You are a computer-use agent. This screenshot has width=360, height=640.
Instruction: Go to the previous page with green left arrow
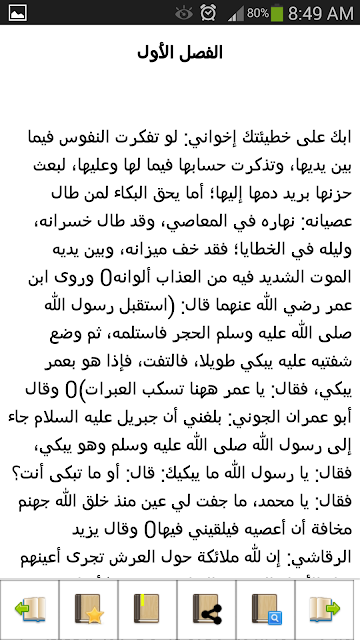tap(29, 609)
